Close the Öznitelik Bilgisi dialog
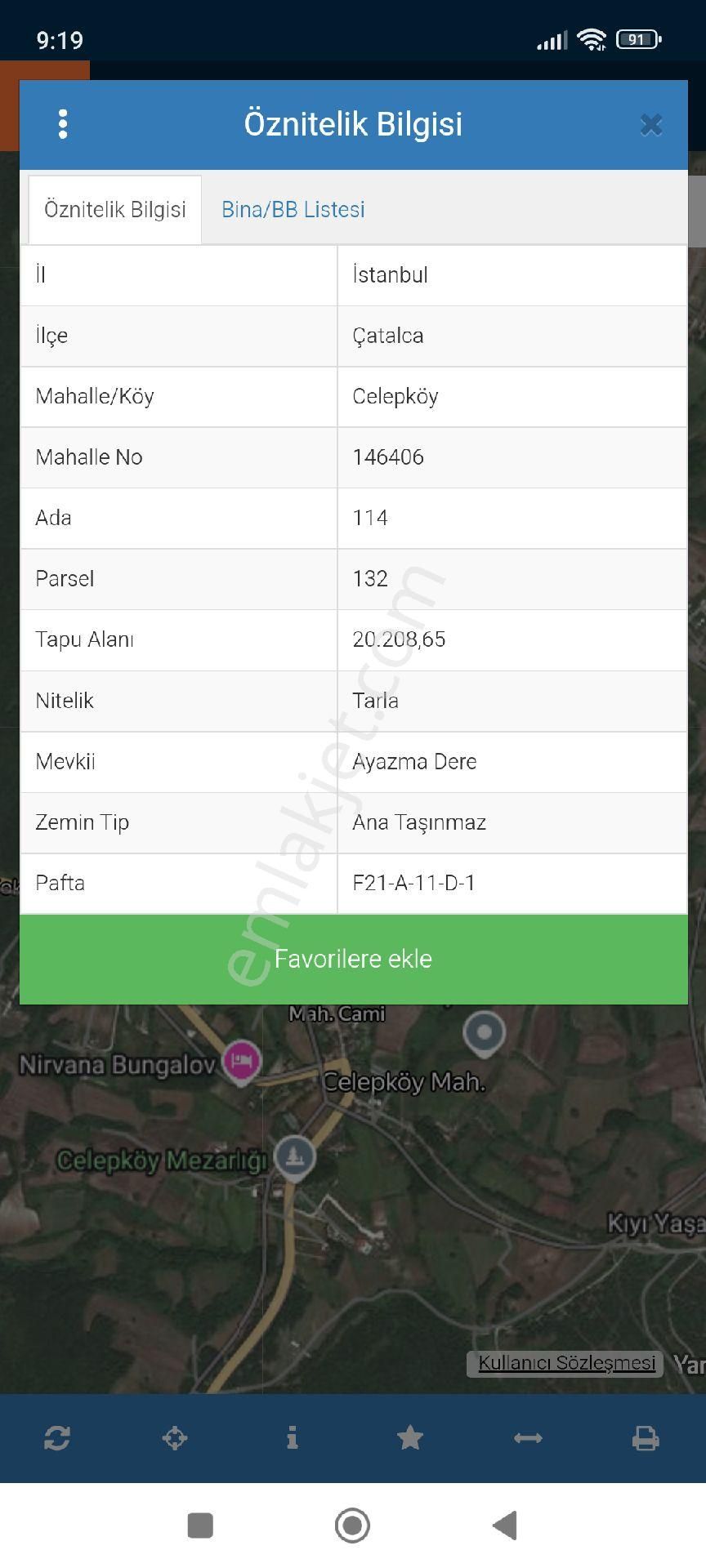 (x=650, y=125)
